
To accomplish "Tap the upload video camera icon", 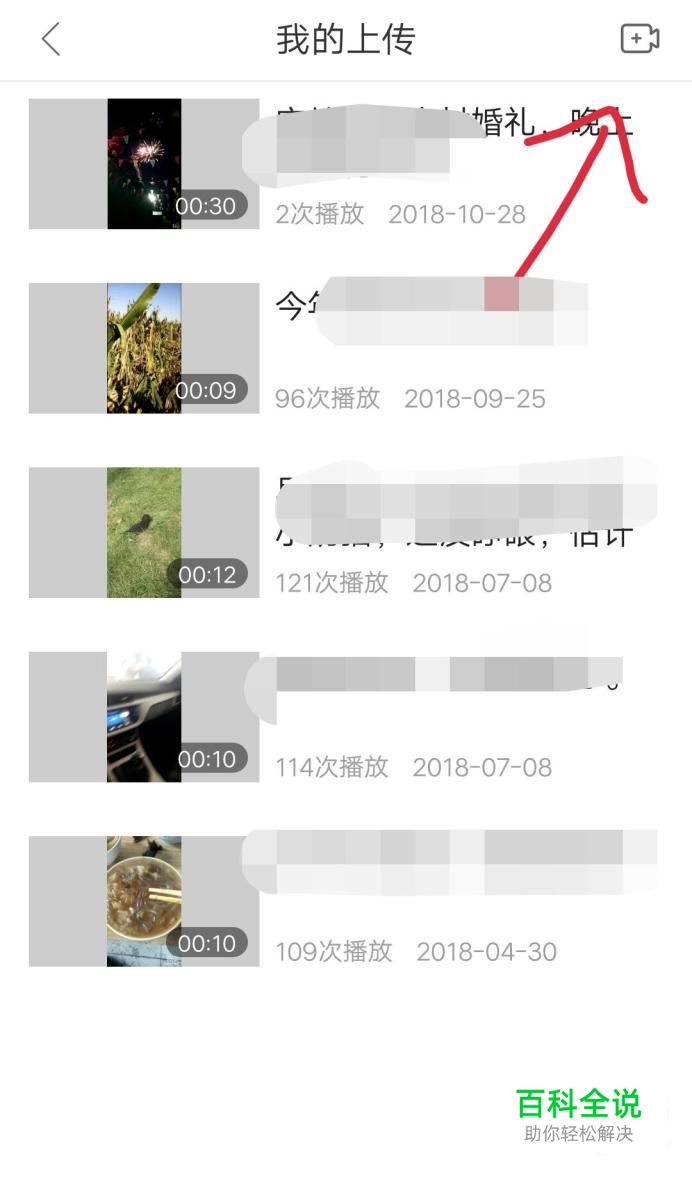I will tap(639, 39).
